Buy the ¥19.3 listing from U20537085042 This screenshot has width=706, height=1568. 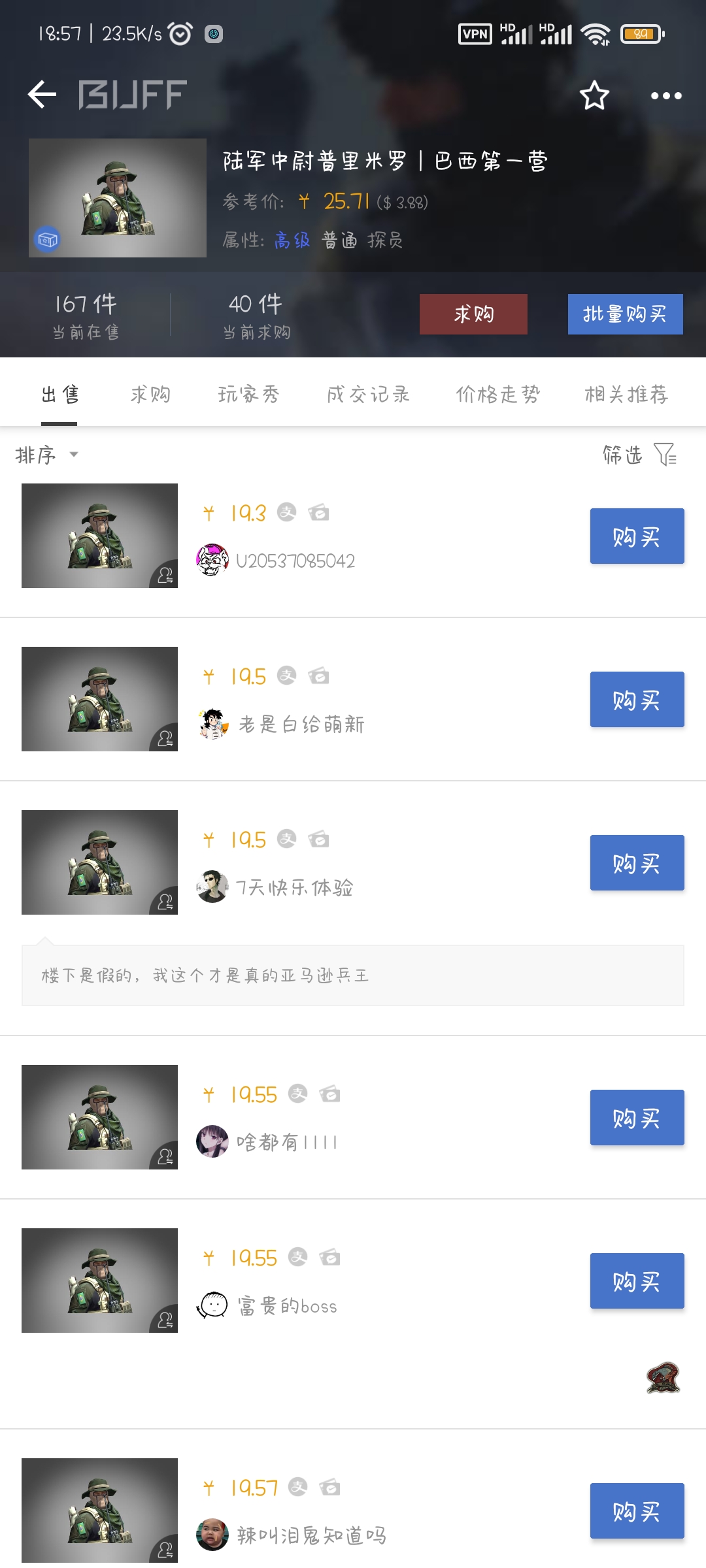pyautogui.click(x=637, y=536)
